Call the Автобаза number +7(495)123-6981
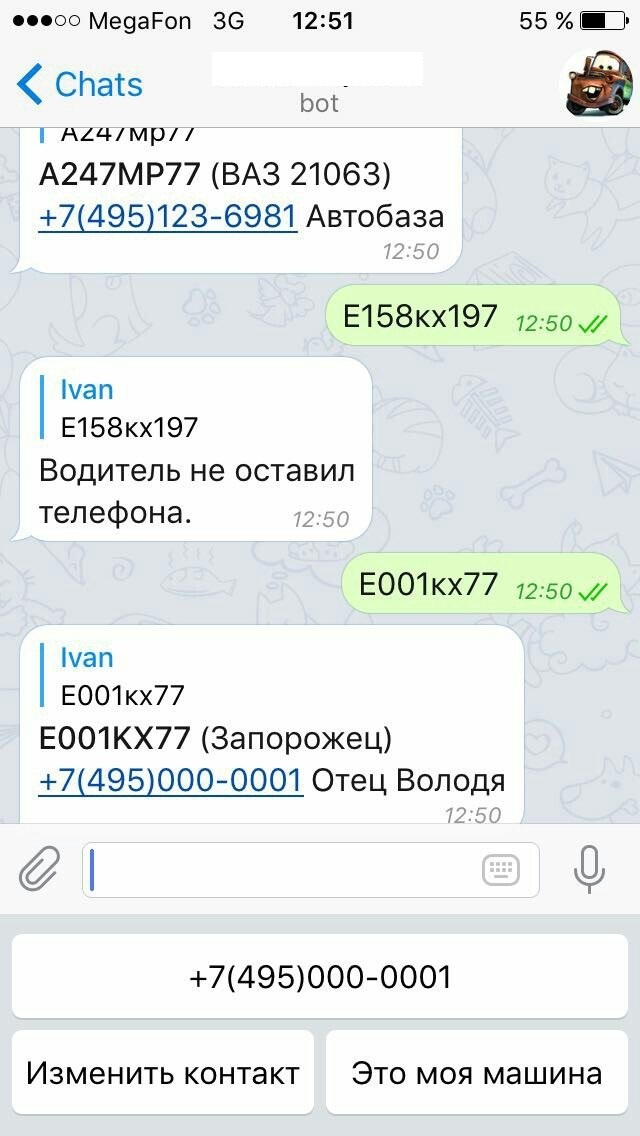Viewport: 640px width, 1136px height. pos(167,217)
